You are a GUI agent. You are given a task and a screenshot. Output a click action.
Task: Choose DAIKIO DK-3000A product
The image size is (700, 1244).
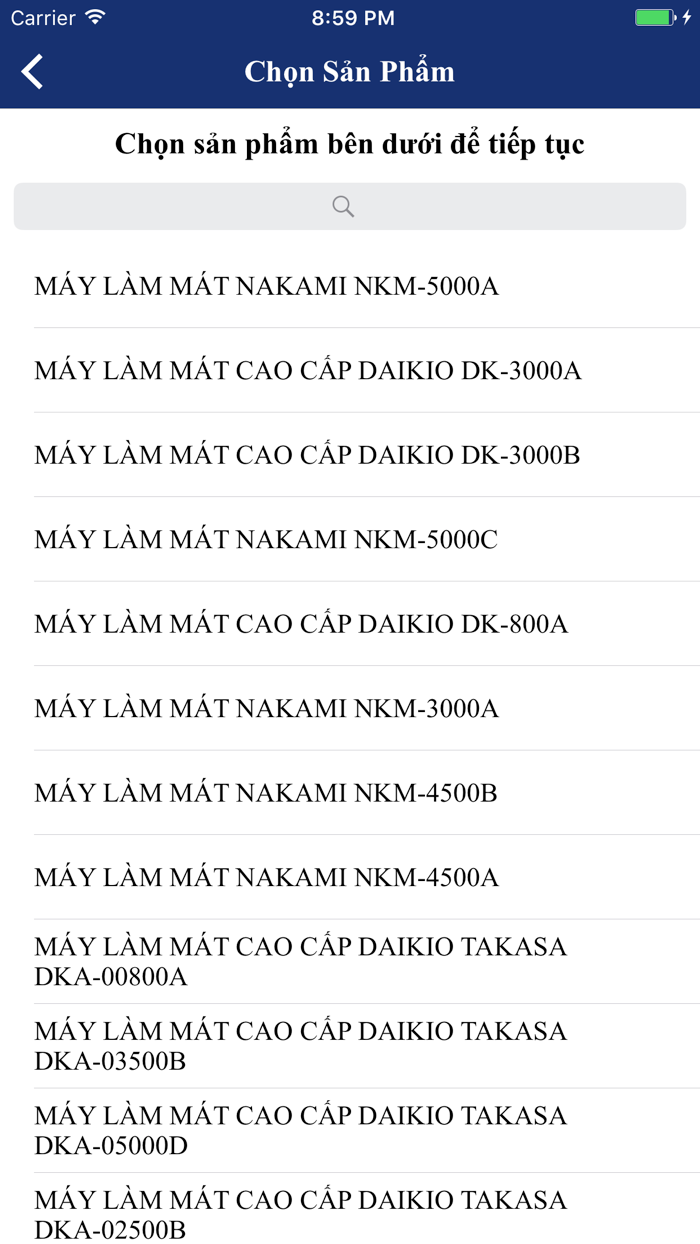[x=308, y=371]
